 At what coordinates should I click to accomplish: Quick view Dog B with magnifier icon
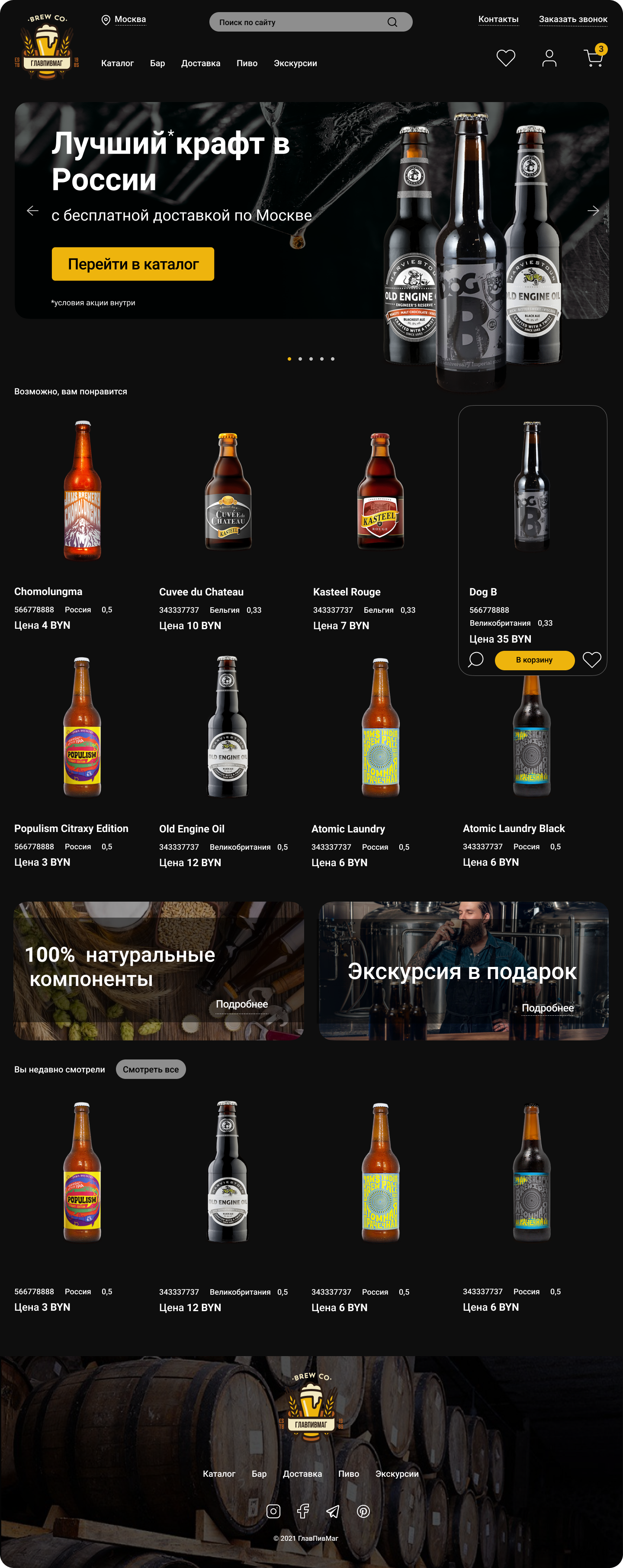pos(475,660)
